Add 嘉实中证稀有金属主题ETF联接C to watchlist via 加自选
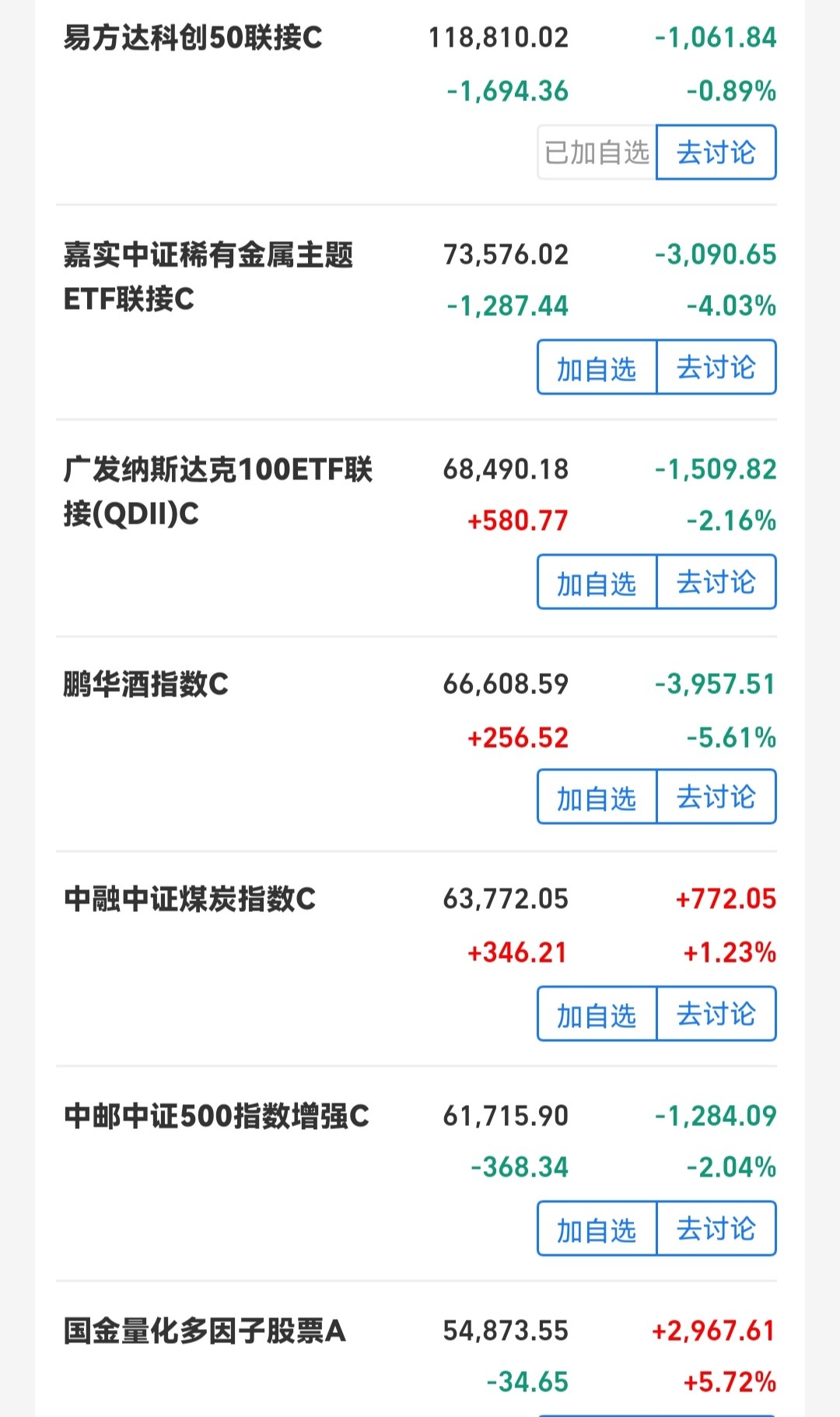Viewport: 840px width, 1417px height. 595,368
